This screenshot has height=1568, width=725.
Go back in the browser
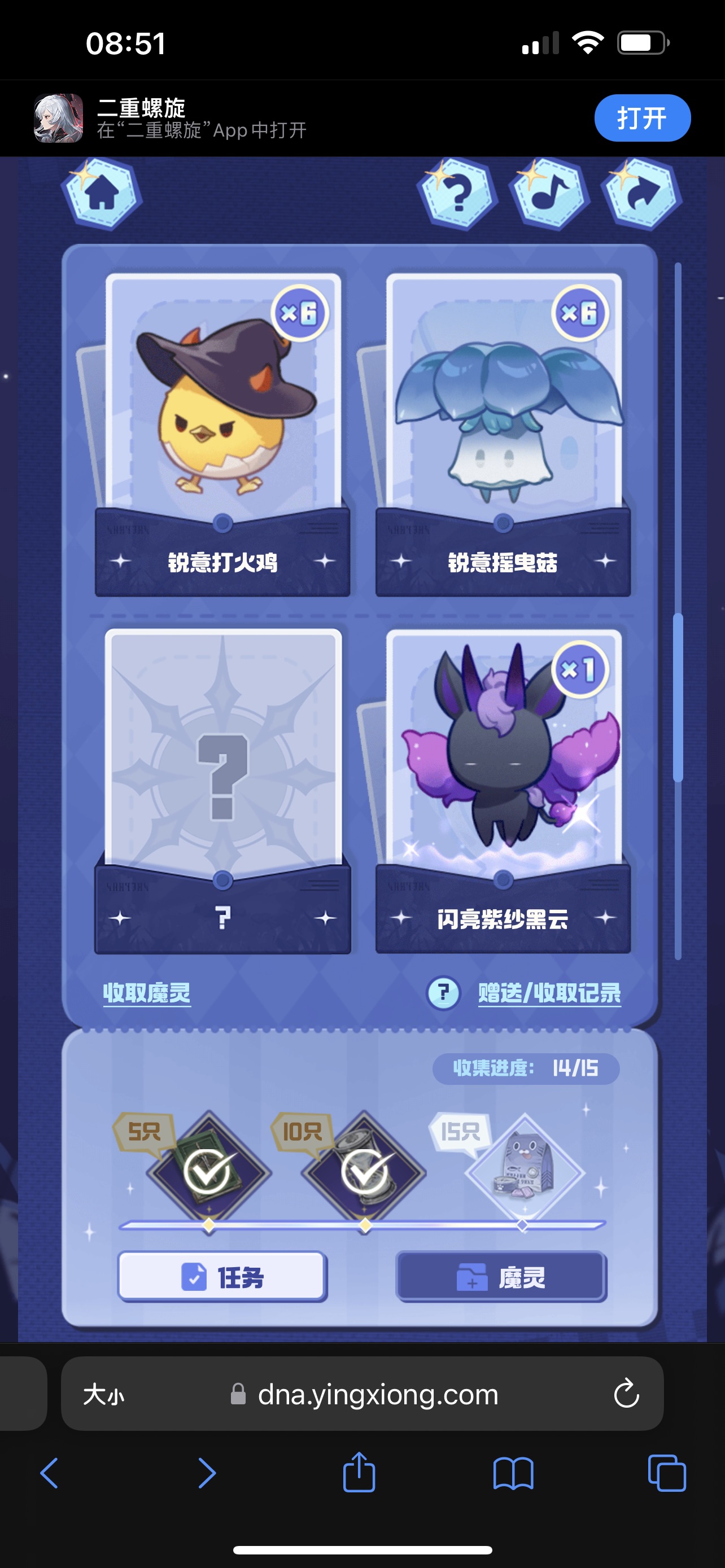[49, 1473]
